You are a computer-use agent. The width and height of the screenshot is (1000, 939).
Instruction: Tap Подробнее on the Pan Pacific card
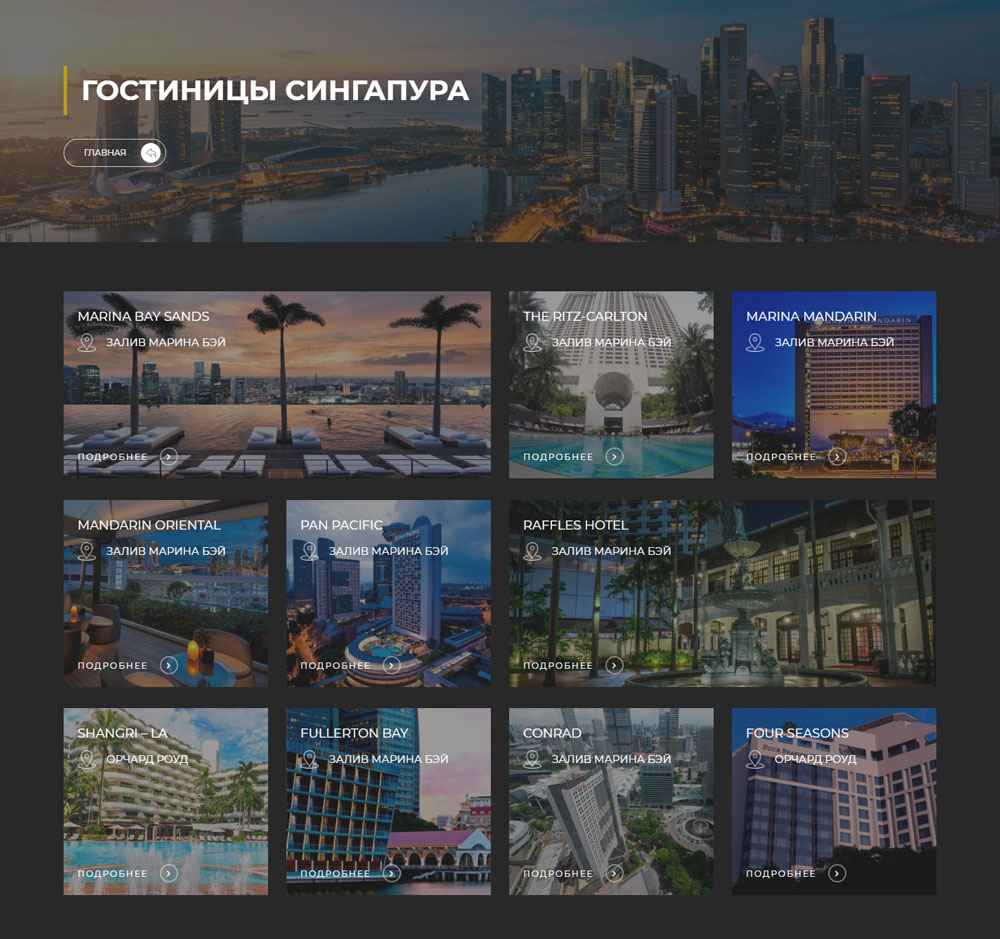tap(349, 665)
